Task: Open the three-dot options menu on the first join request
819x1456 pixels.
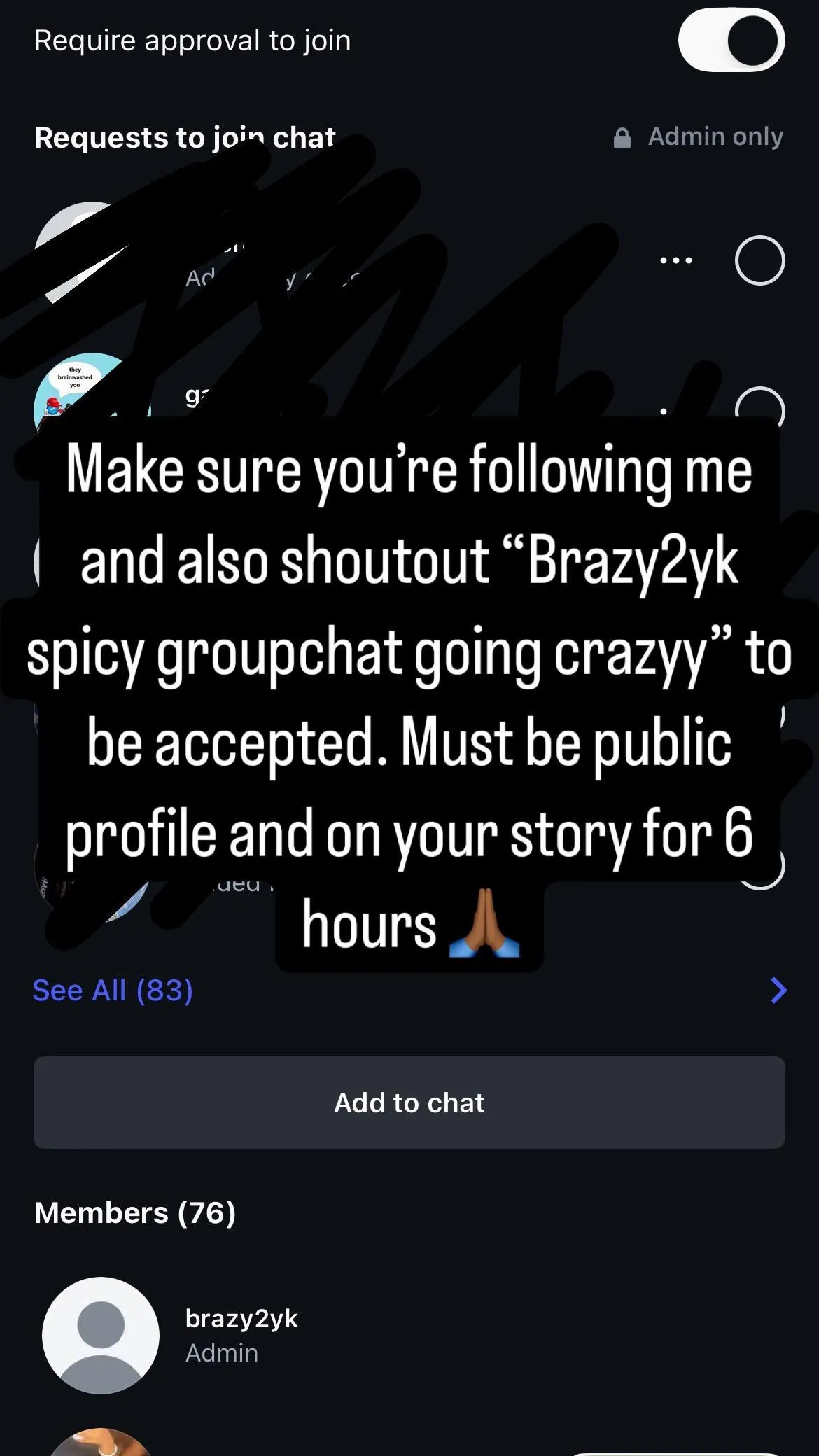Action: pyautogui.click(x=675, y=259)
